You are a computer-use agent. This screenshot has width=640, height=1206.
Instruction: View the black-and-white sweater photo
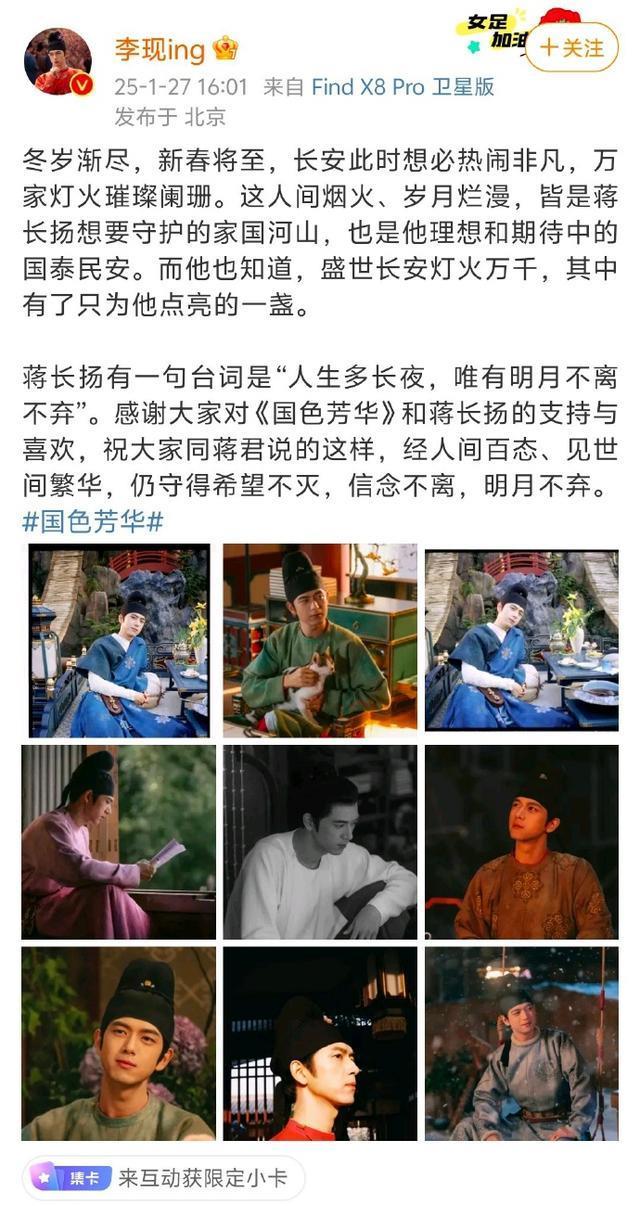pyautogui.click(x=320, y=842)
